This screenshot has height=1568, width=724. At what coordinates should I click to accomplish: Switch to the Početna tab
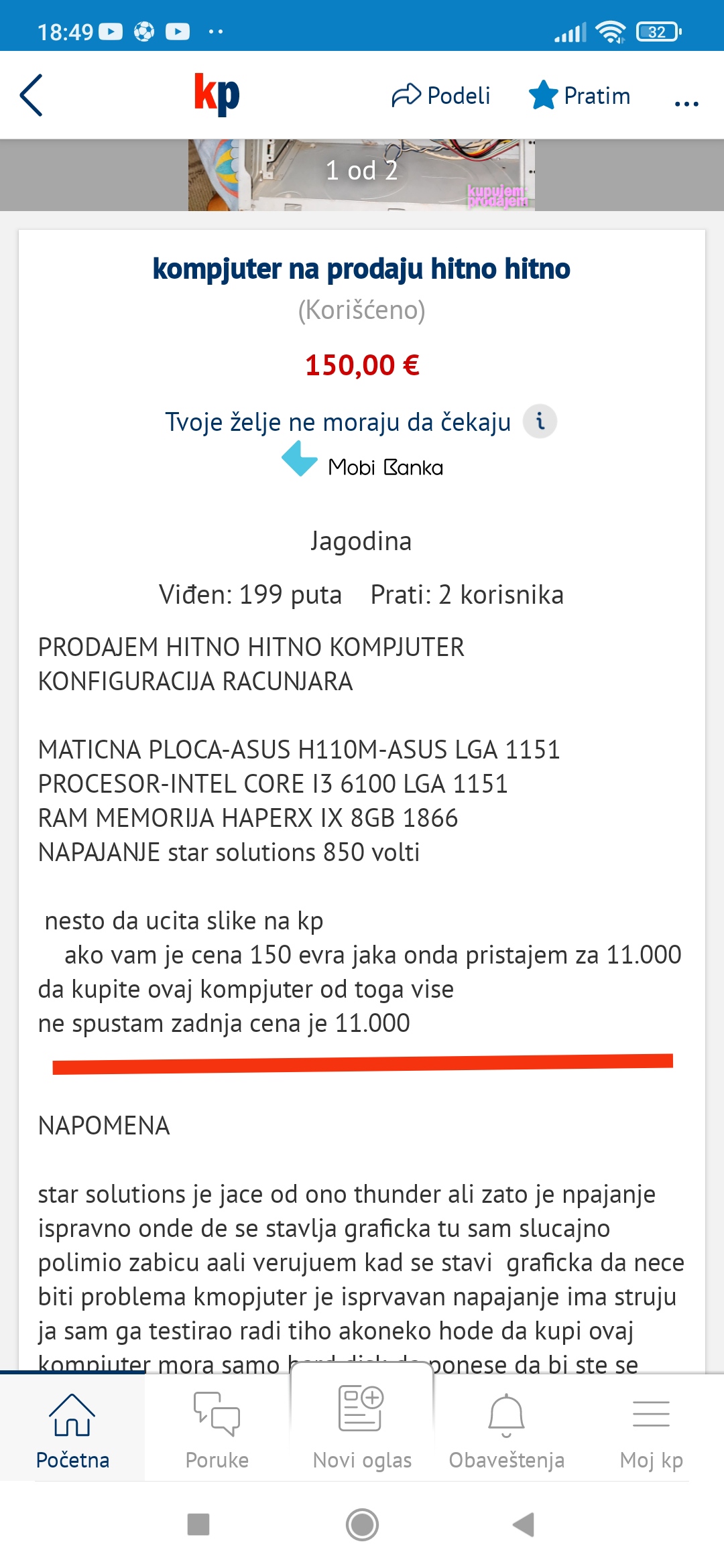[x=72, y=1430]
